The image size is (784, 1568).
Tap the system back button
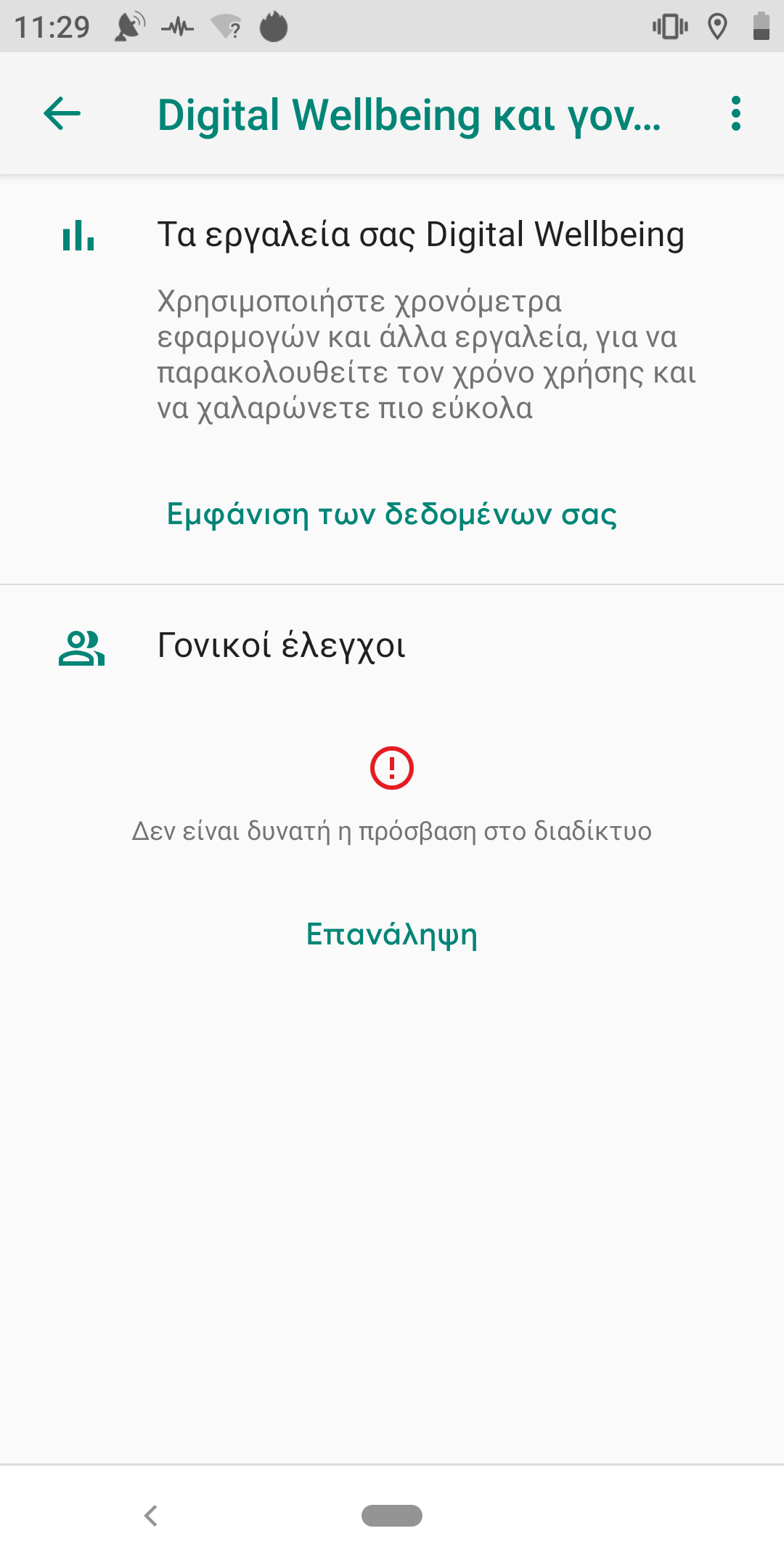click(151, 1516)
